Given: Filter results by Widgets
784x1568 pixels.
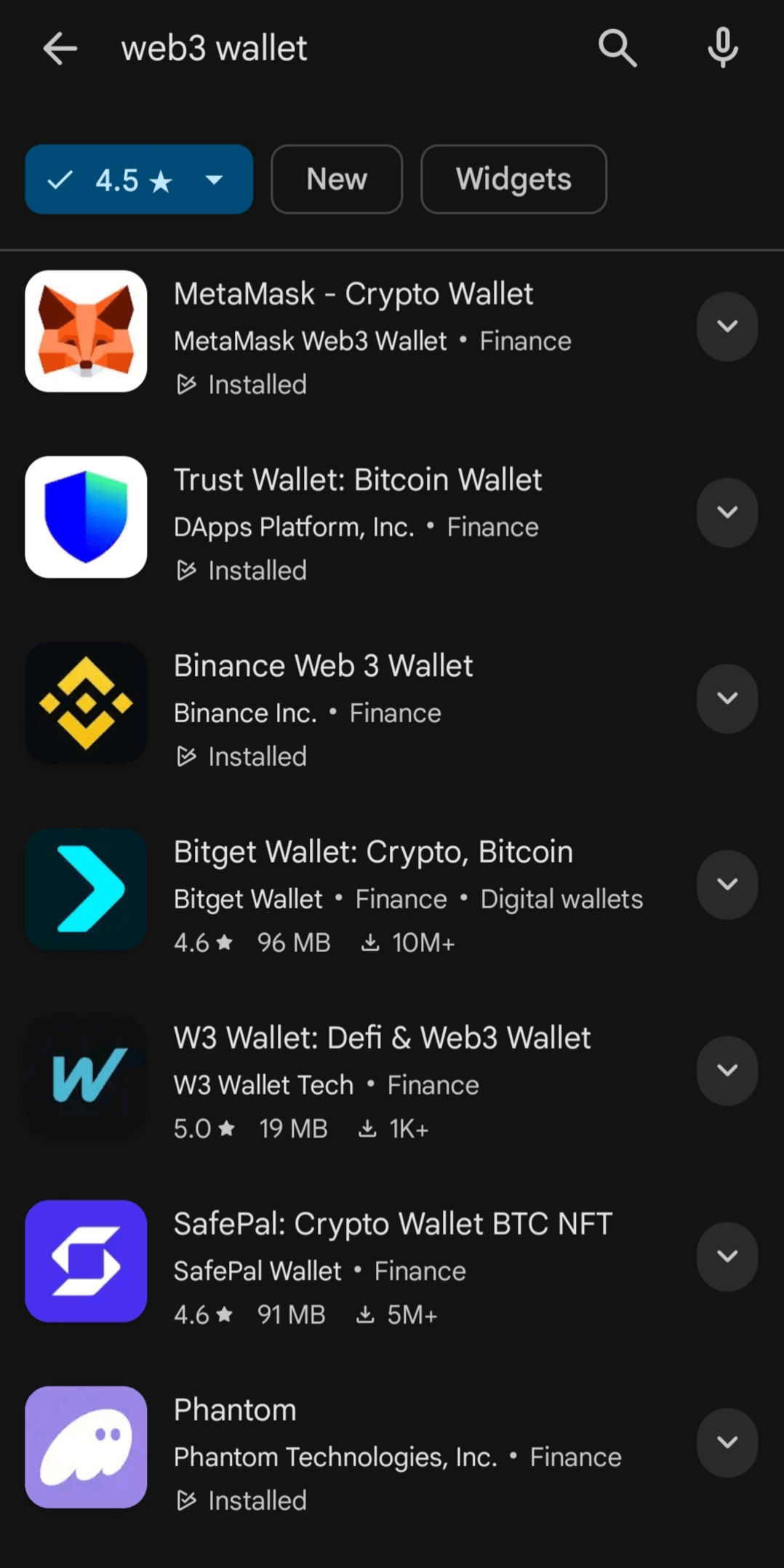Looking at the screenshot, I should tap(513, 180).
